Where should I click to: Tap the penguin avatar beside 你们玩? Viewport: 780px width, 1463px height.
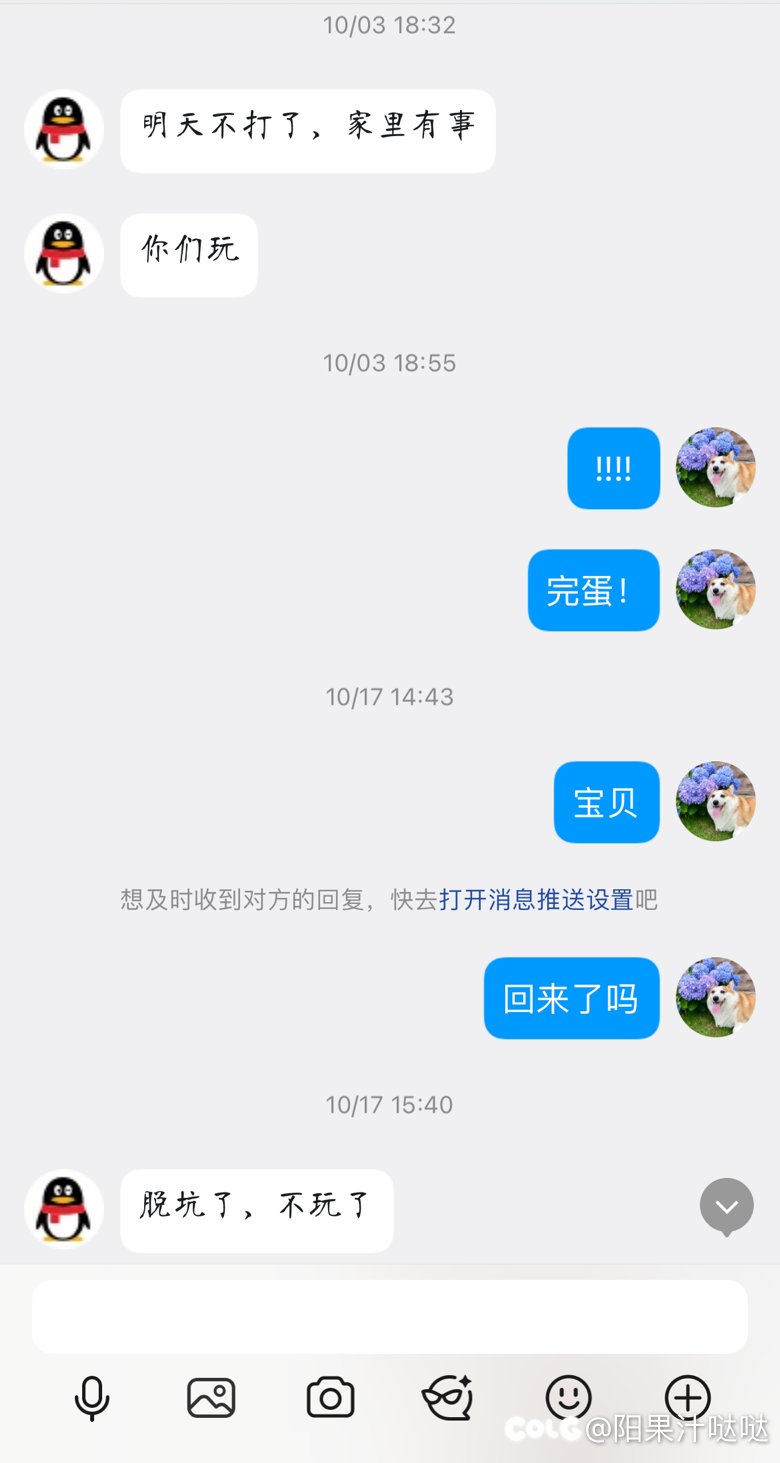click(x=63, y=253)
